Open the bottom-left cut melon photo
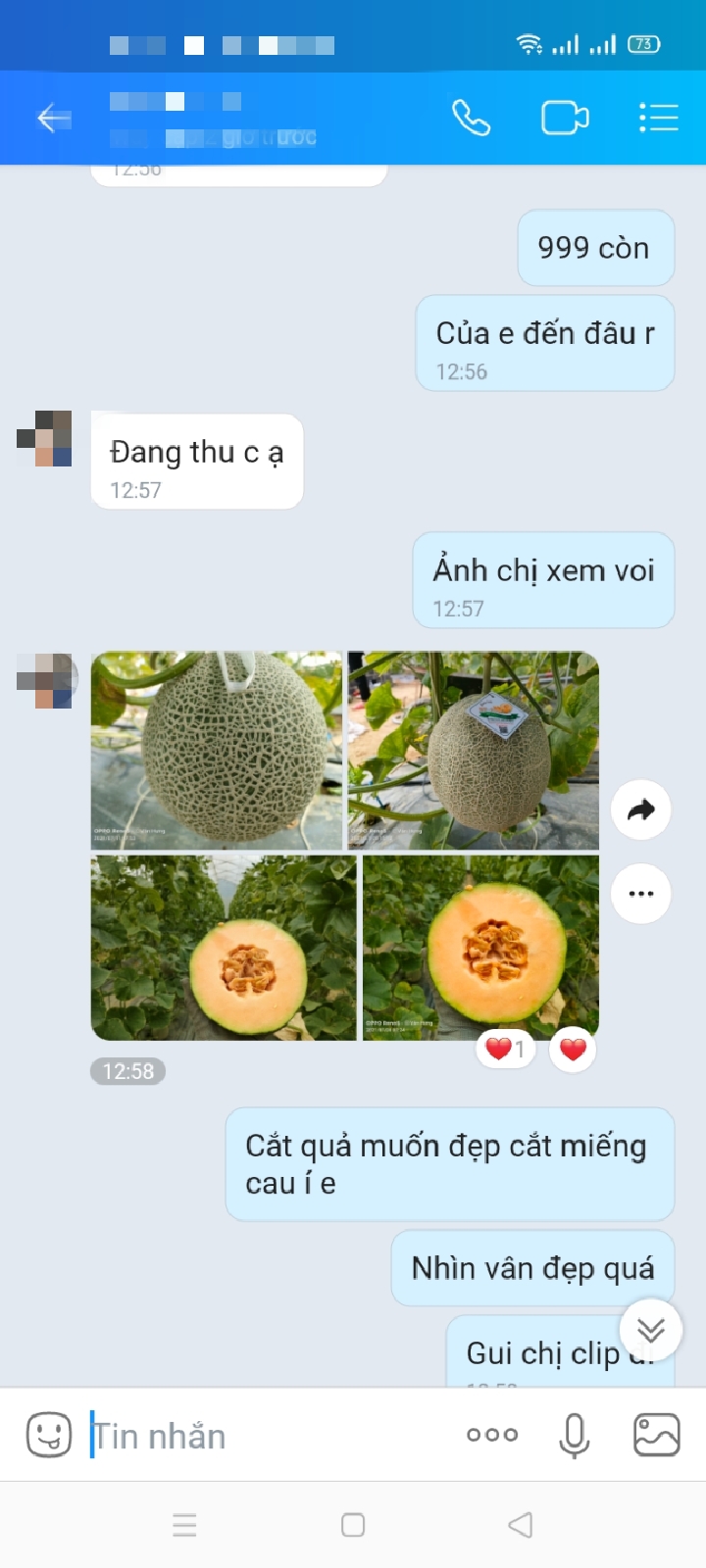 click(x=224, y=948)
